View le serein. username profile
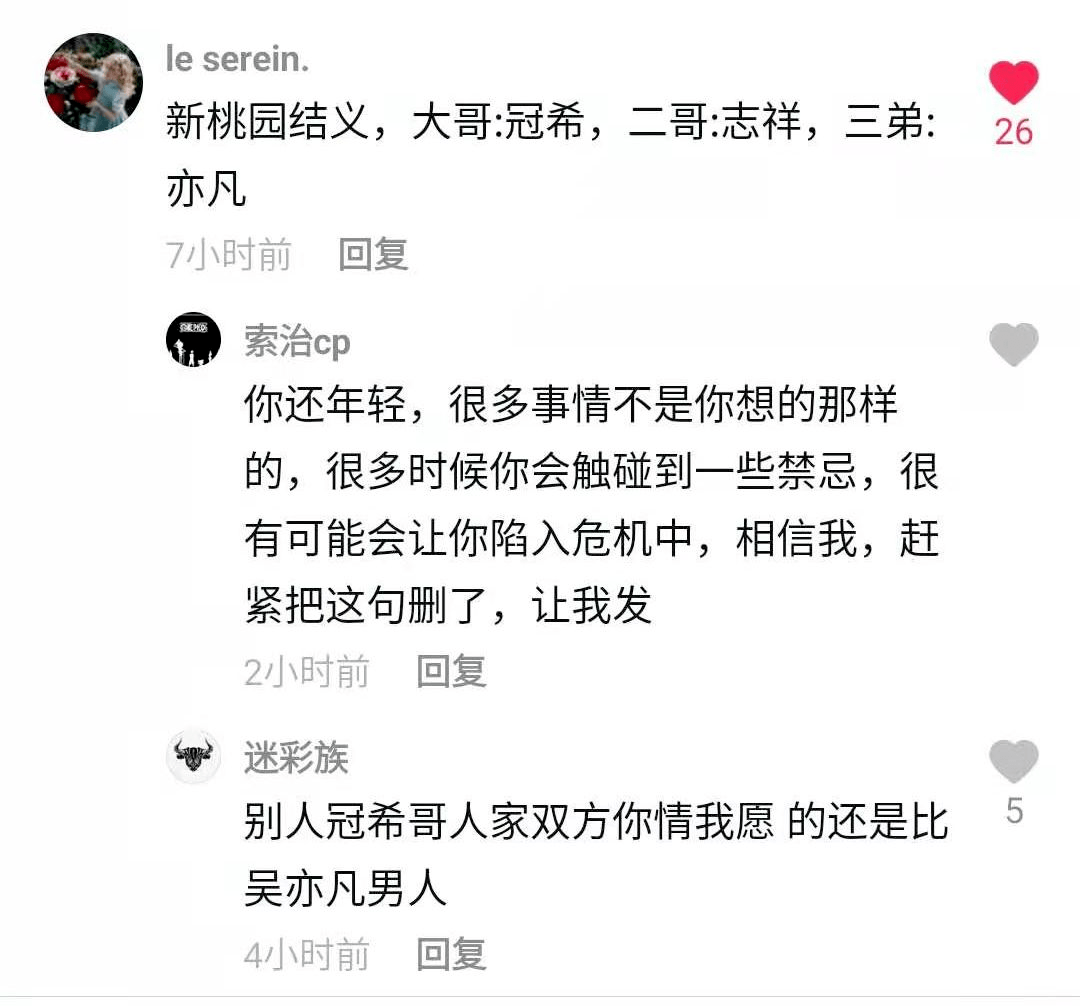This screenshot has height=1006, width=1080. [237, 59]
